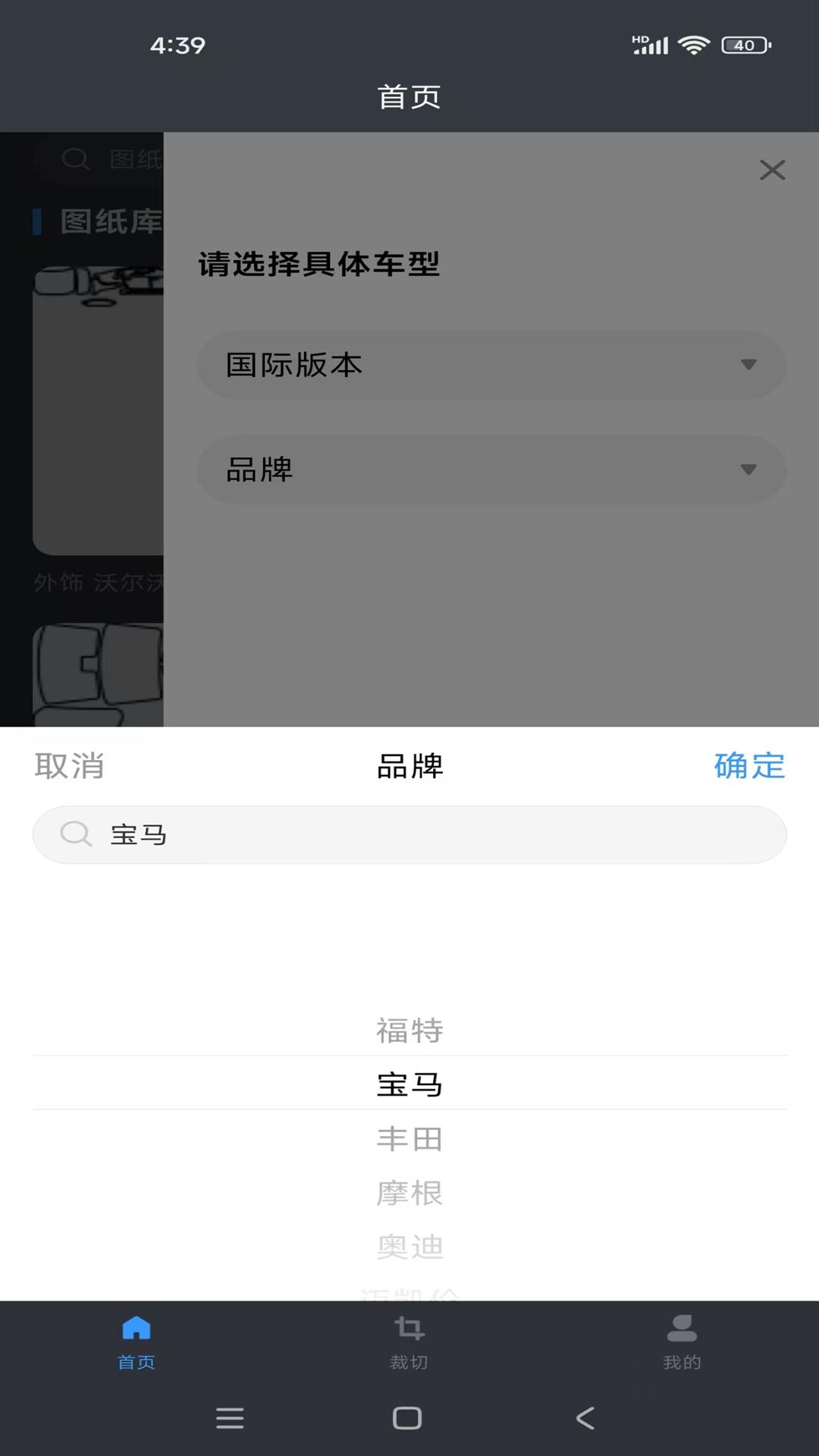Click the chevron arrow beside 国际版本
The width and height of the screenshot is (819, 1456).
point(748,365)
